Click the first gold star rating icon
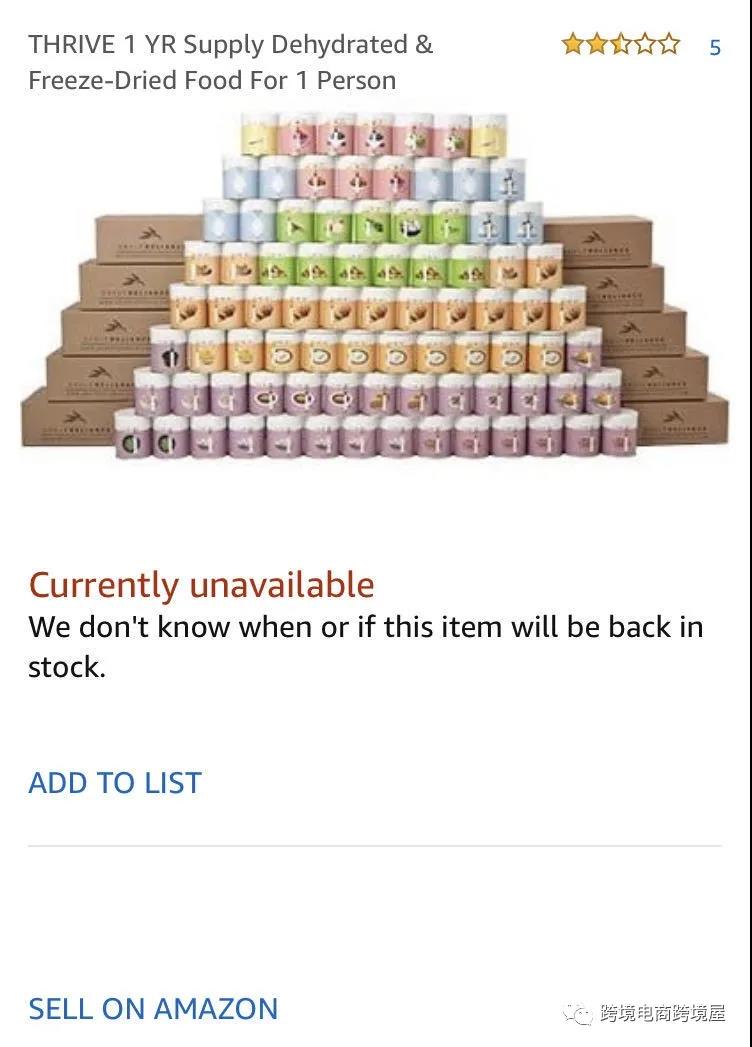This screenshot has height=1047, width=752. [572, 44]
